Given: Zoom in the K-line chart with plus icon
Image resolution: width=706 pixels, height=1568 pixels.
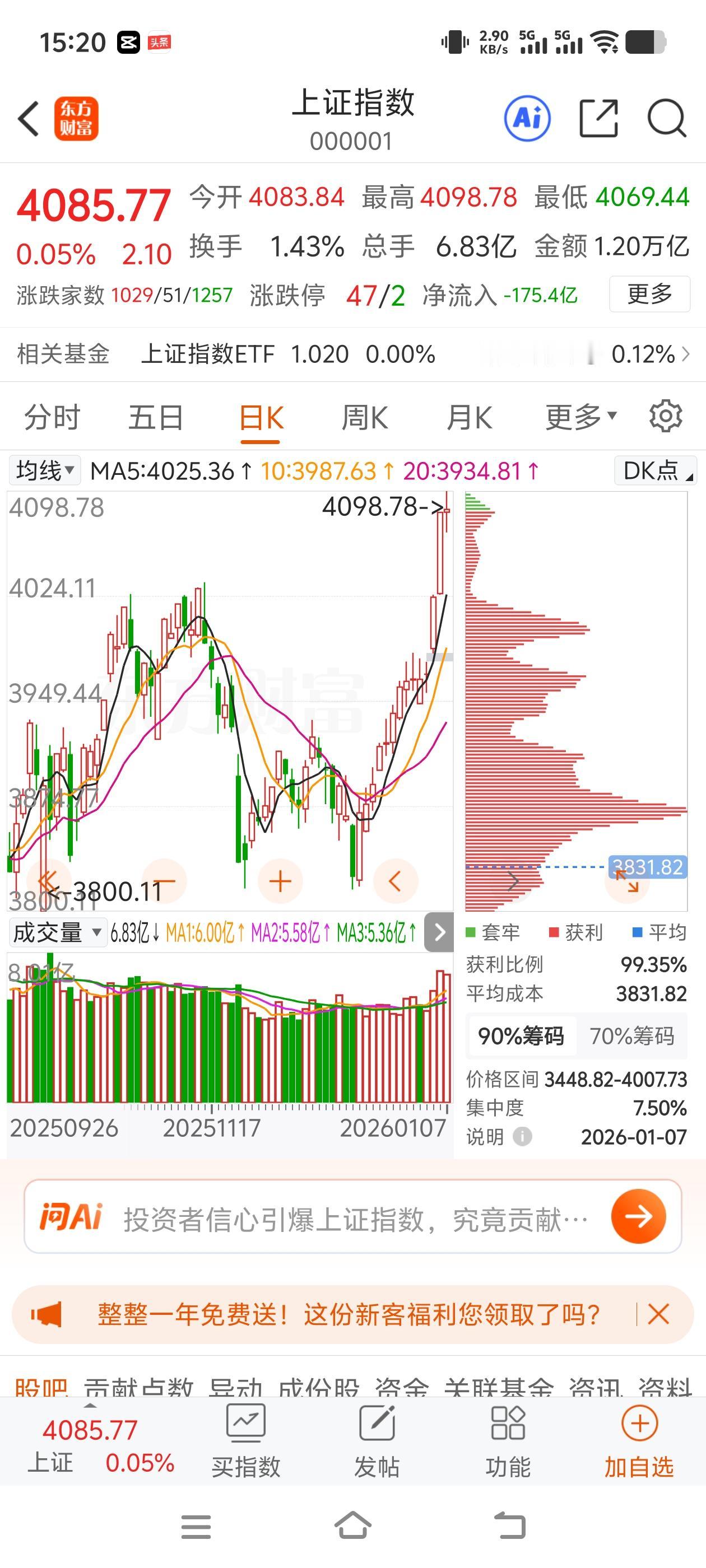Looking at the screenshot, I should coord(279,880).
